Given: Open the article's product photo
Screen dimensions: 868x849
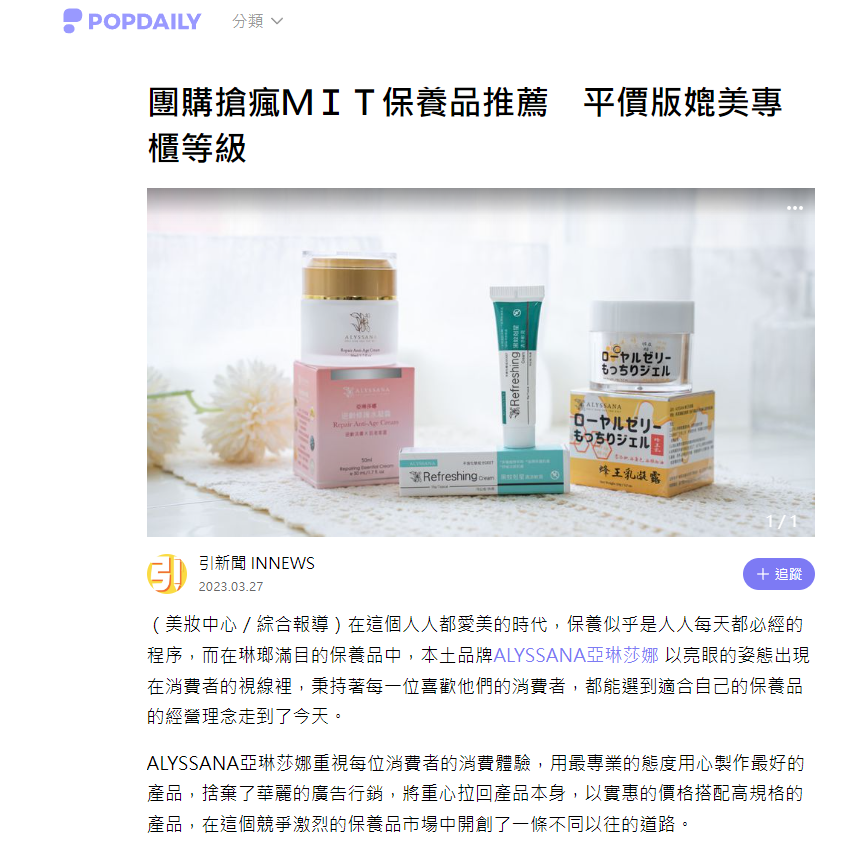Looking at the screenshot, I should click(480, 362).
